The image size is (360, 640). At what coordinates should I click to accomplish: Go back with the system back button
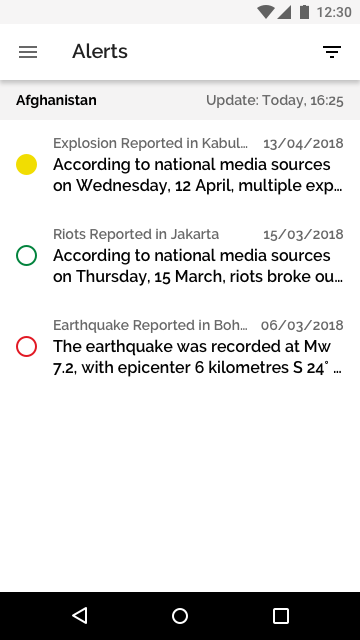point(80,616)
